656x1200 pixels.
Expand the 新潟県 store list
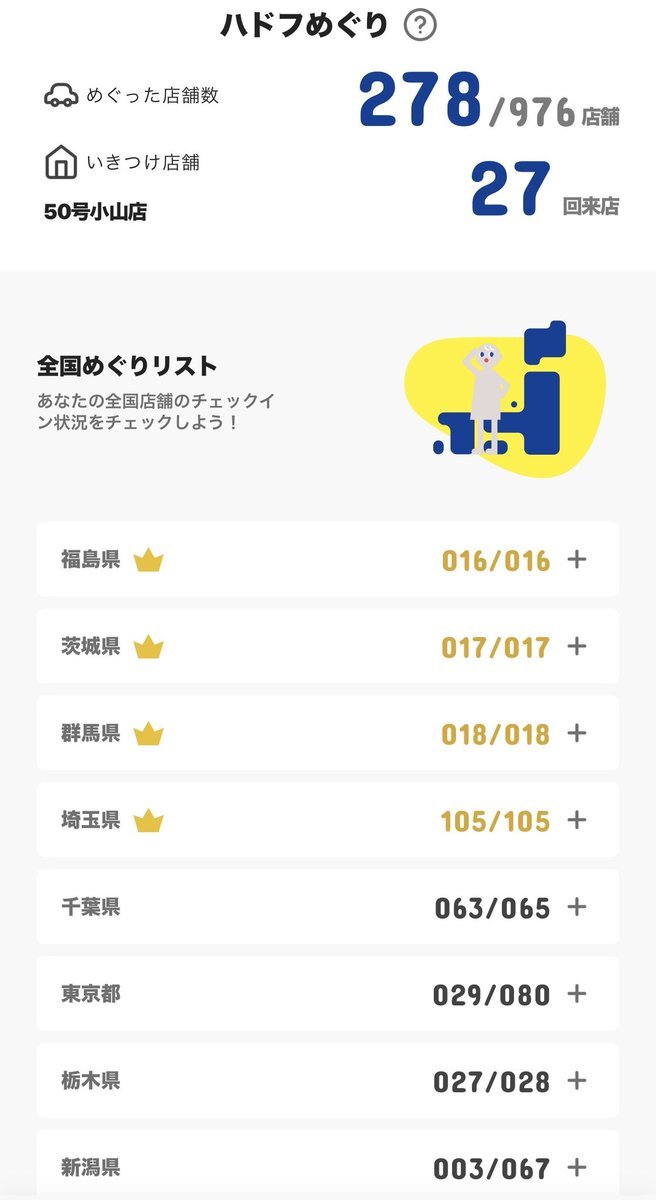tap(576, 1167)
